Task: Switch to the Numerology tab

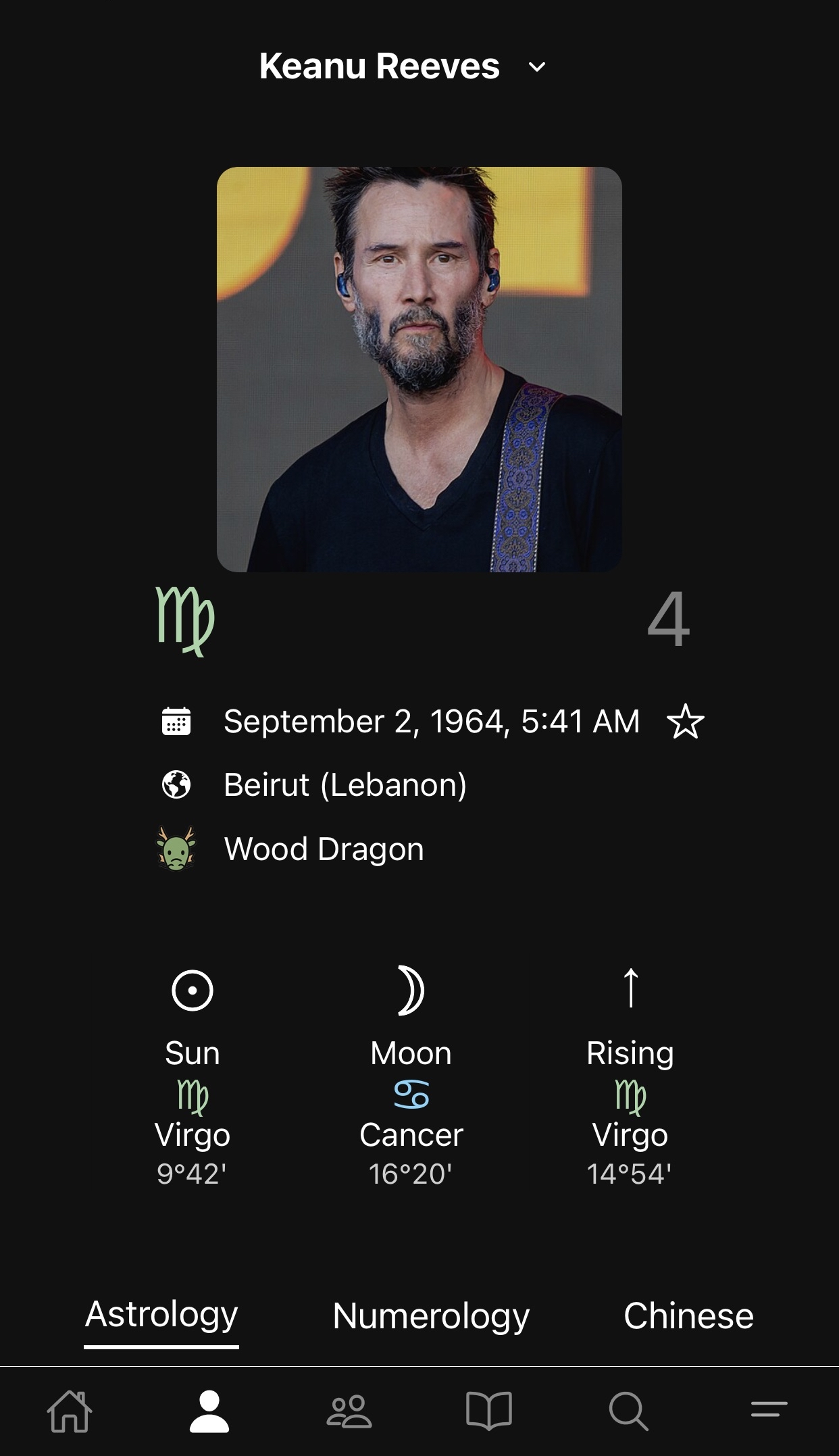Action: pos(430,1316)
